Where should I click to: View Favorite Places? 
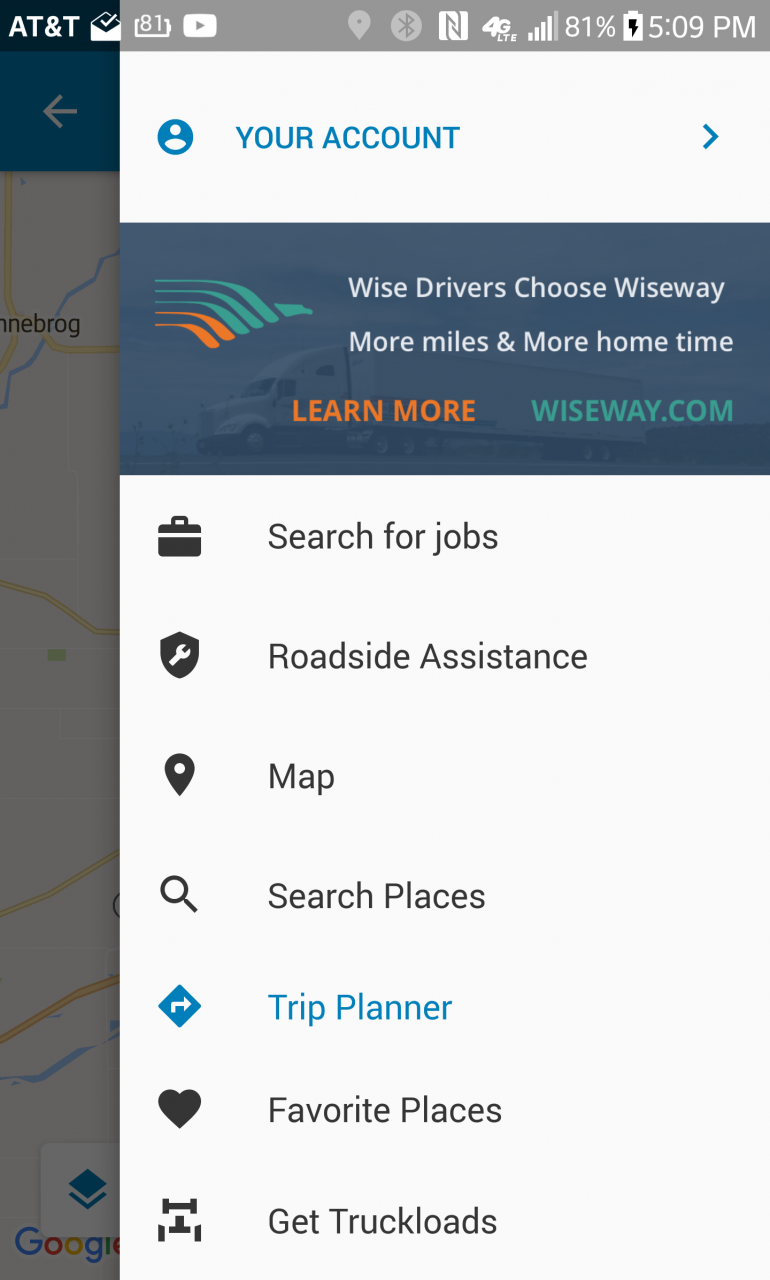pos(444,1110)
